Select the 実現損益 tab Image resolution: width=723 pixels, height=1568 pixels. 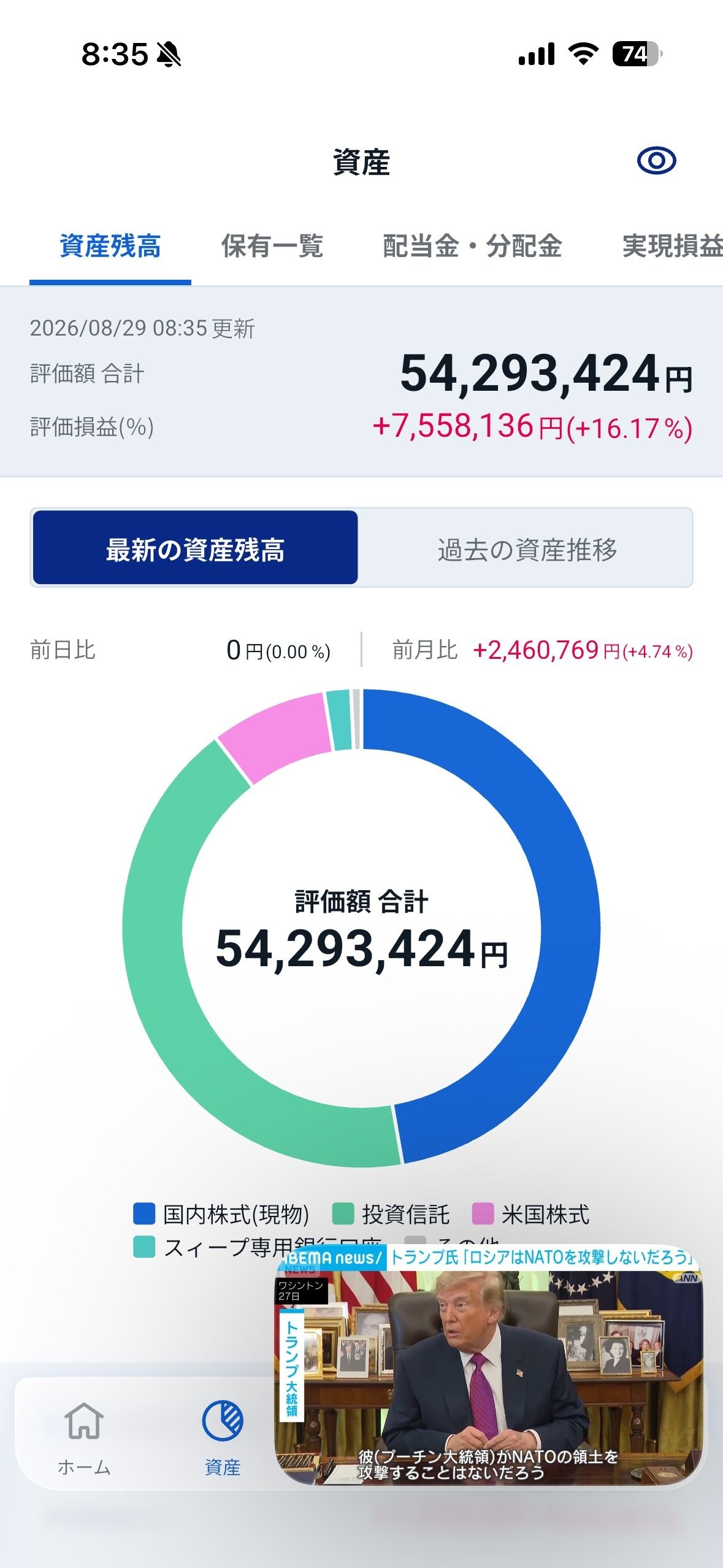click(672, 246)
